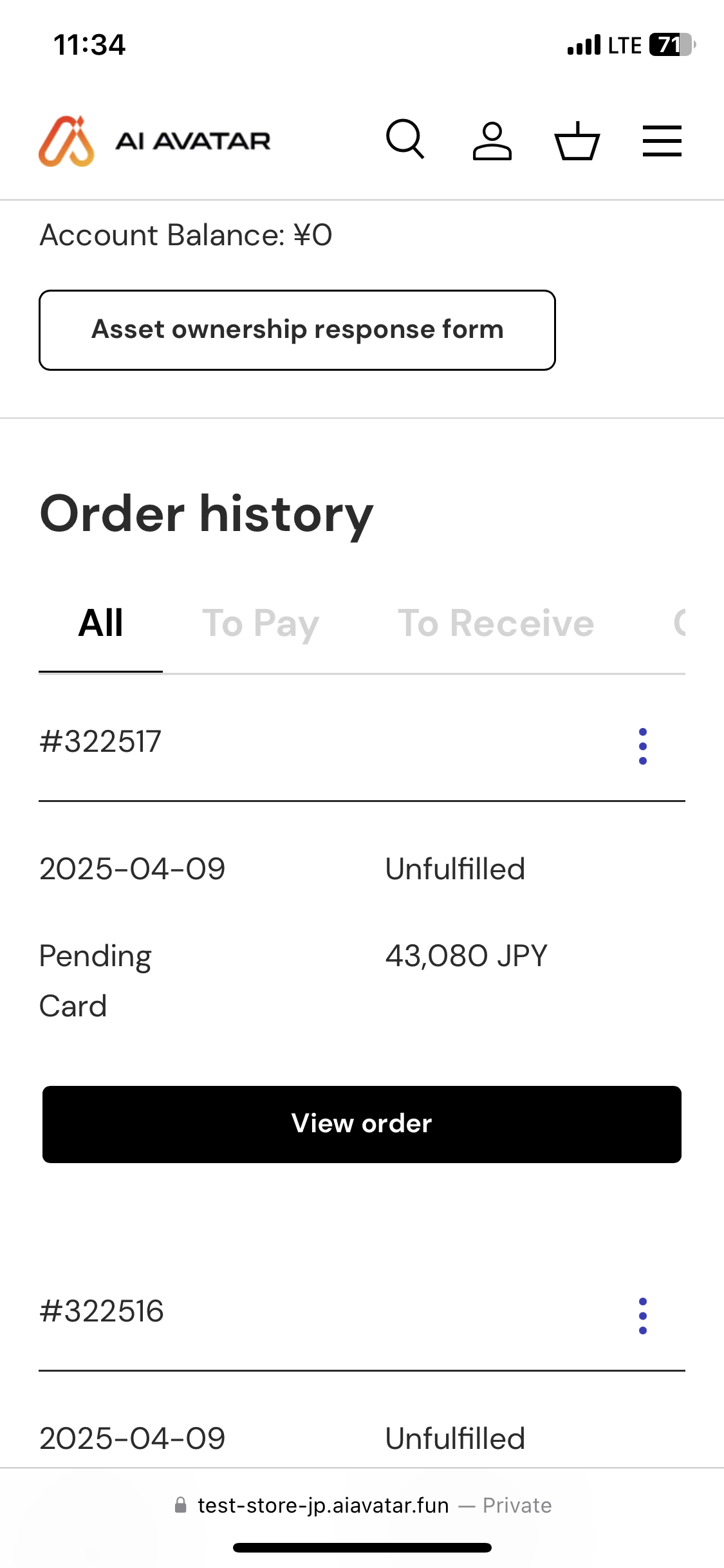Open the hamburger menu
The width and height of the screenshot is (724, 1568).
[x=662, y=140]
